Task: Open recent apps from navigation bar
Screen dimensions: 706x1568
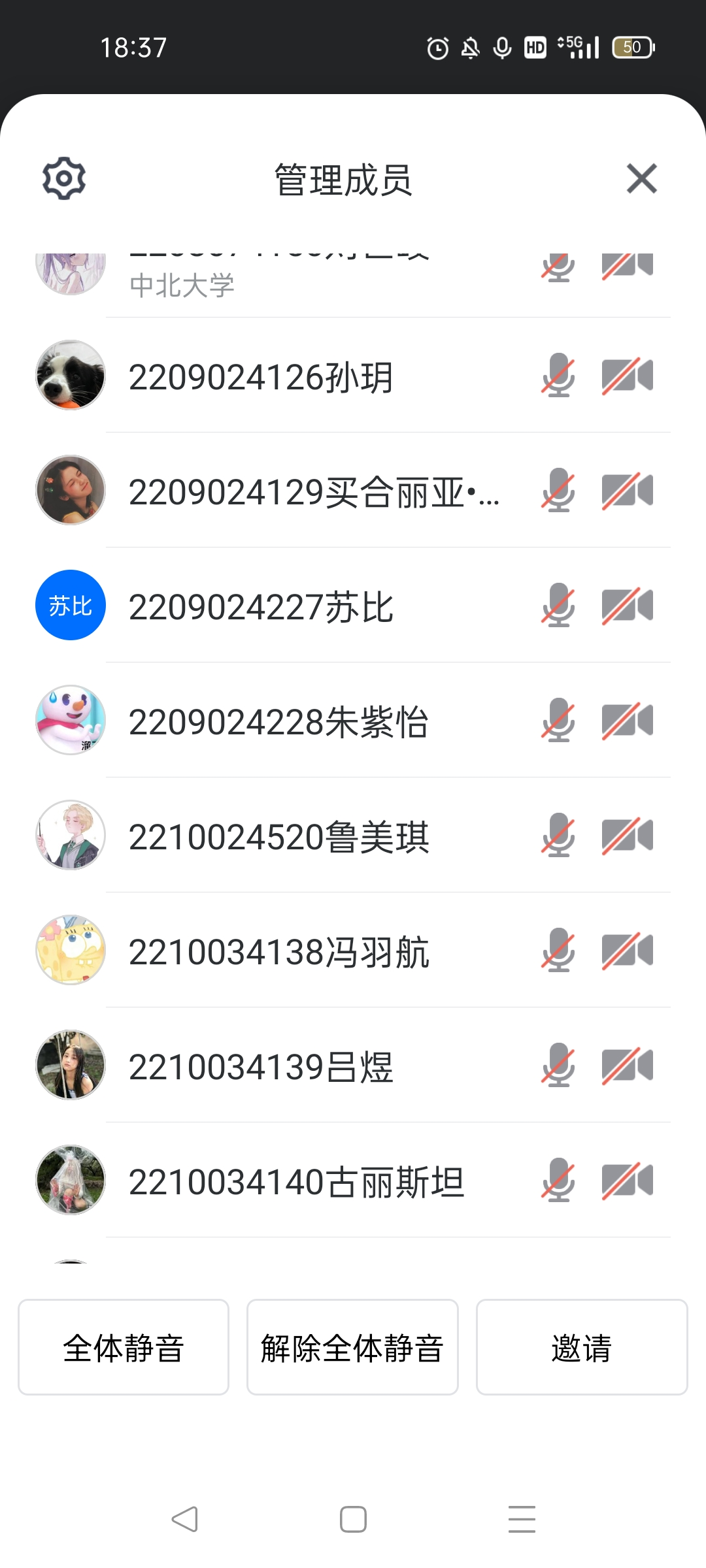Action: tap(522, 1519)
